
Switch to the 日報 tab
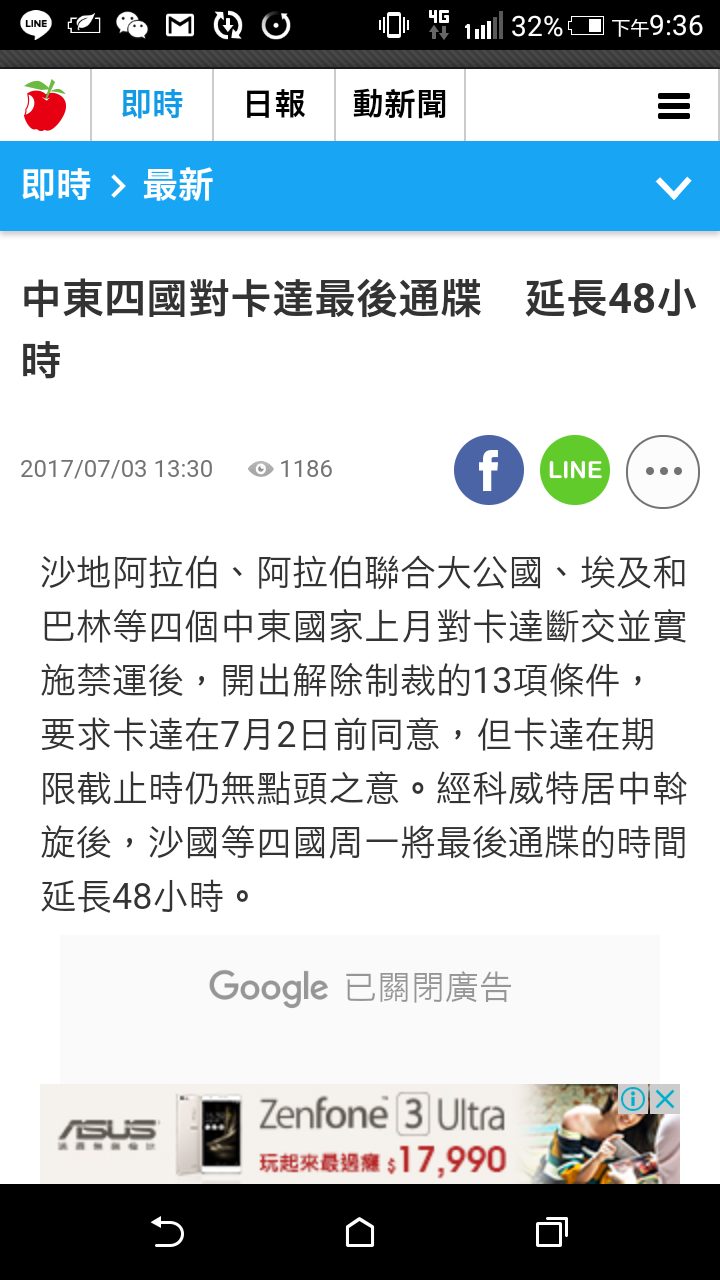tap(274, 105)
